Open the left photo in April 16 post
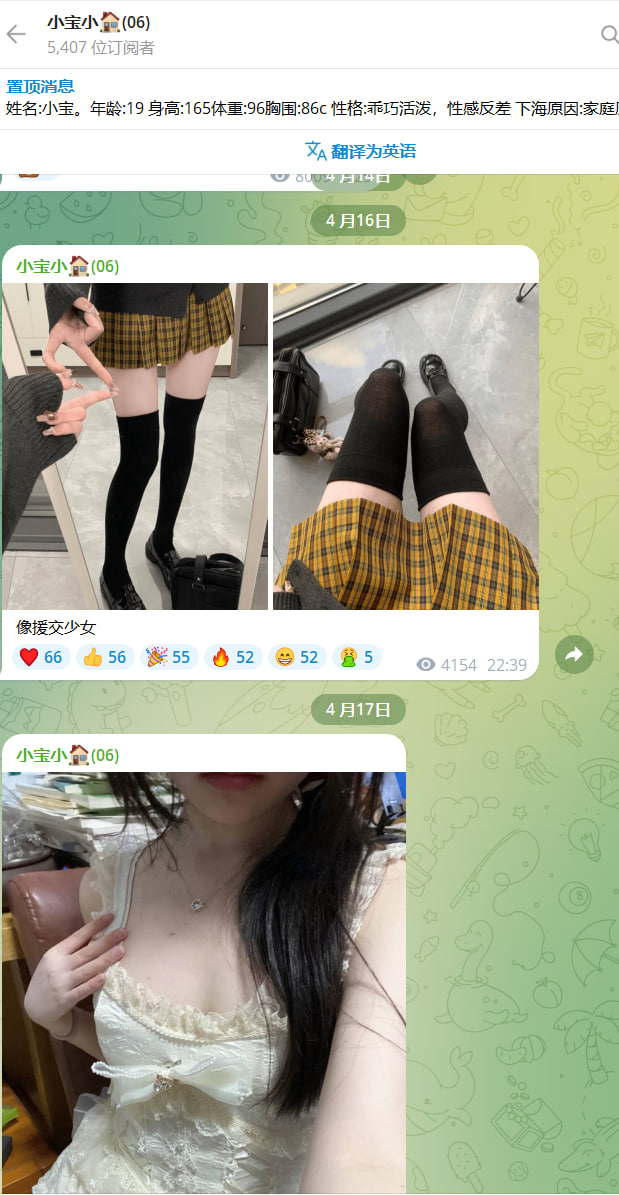 tap(135, 446)
